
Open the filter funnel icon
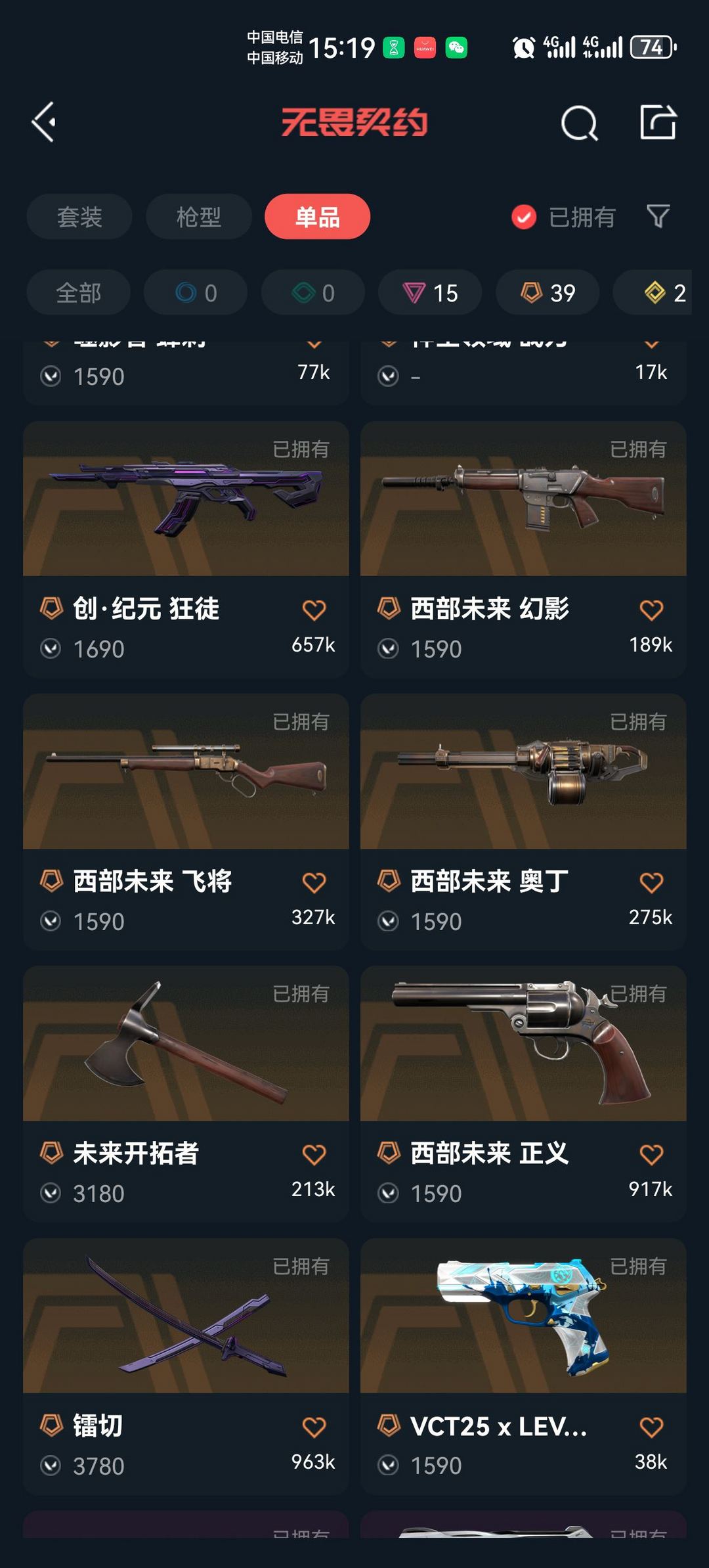pos(657,217)
